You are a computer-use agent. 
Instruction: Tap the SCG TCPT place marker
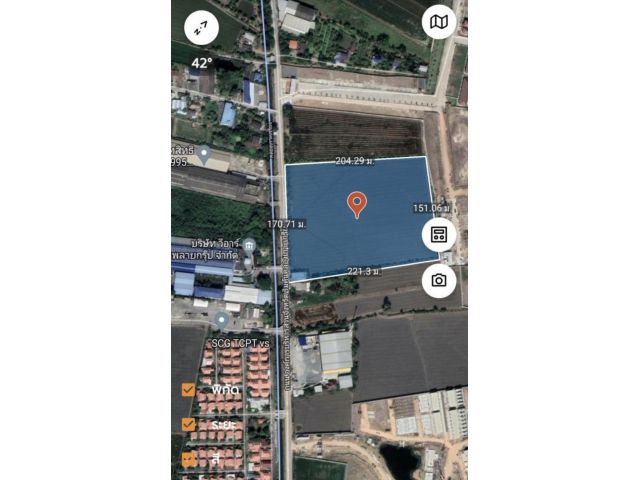221,318
